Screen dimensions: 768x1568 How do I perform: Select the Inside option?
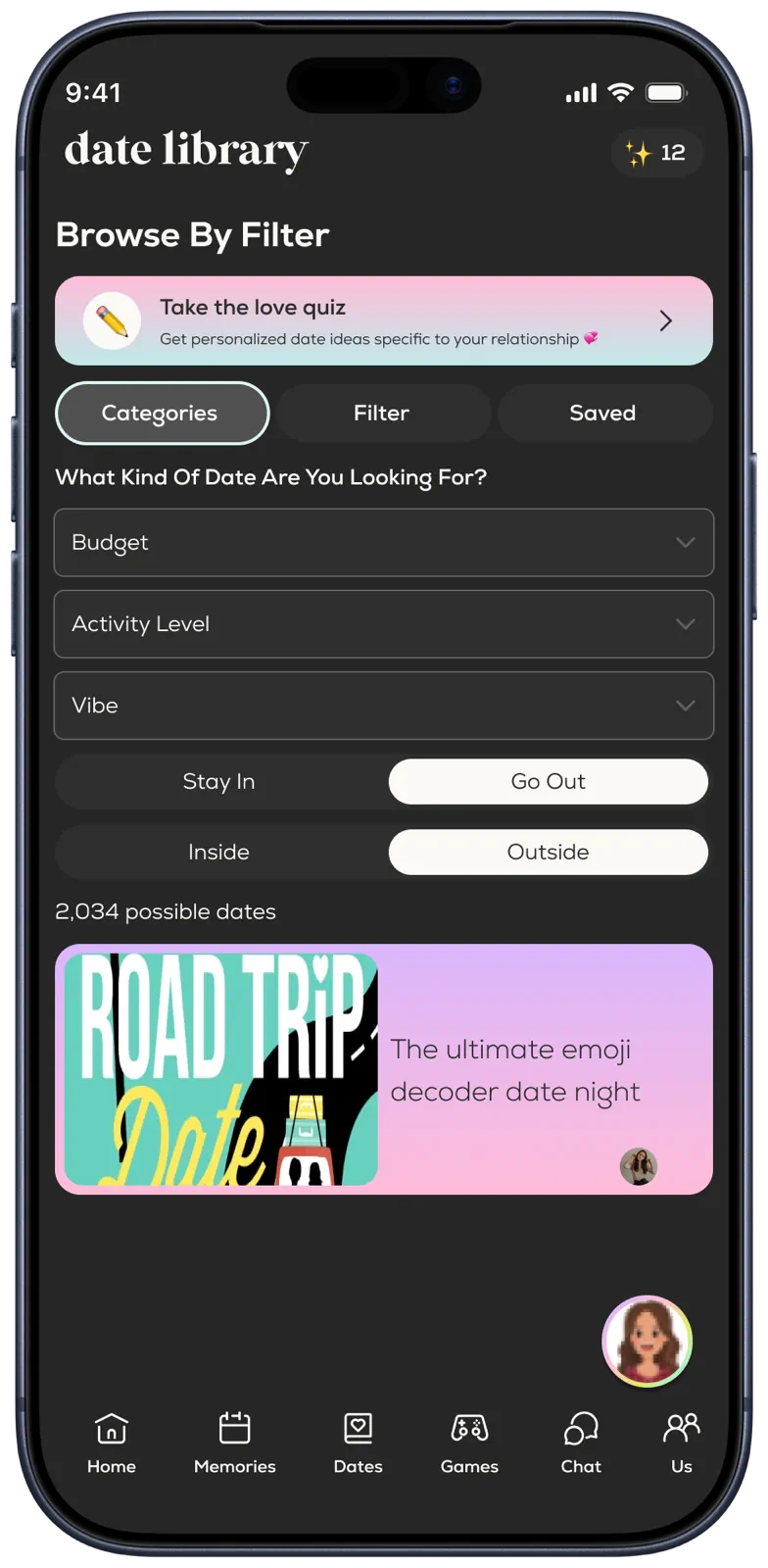[219, 852]
